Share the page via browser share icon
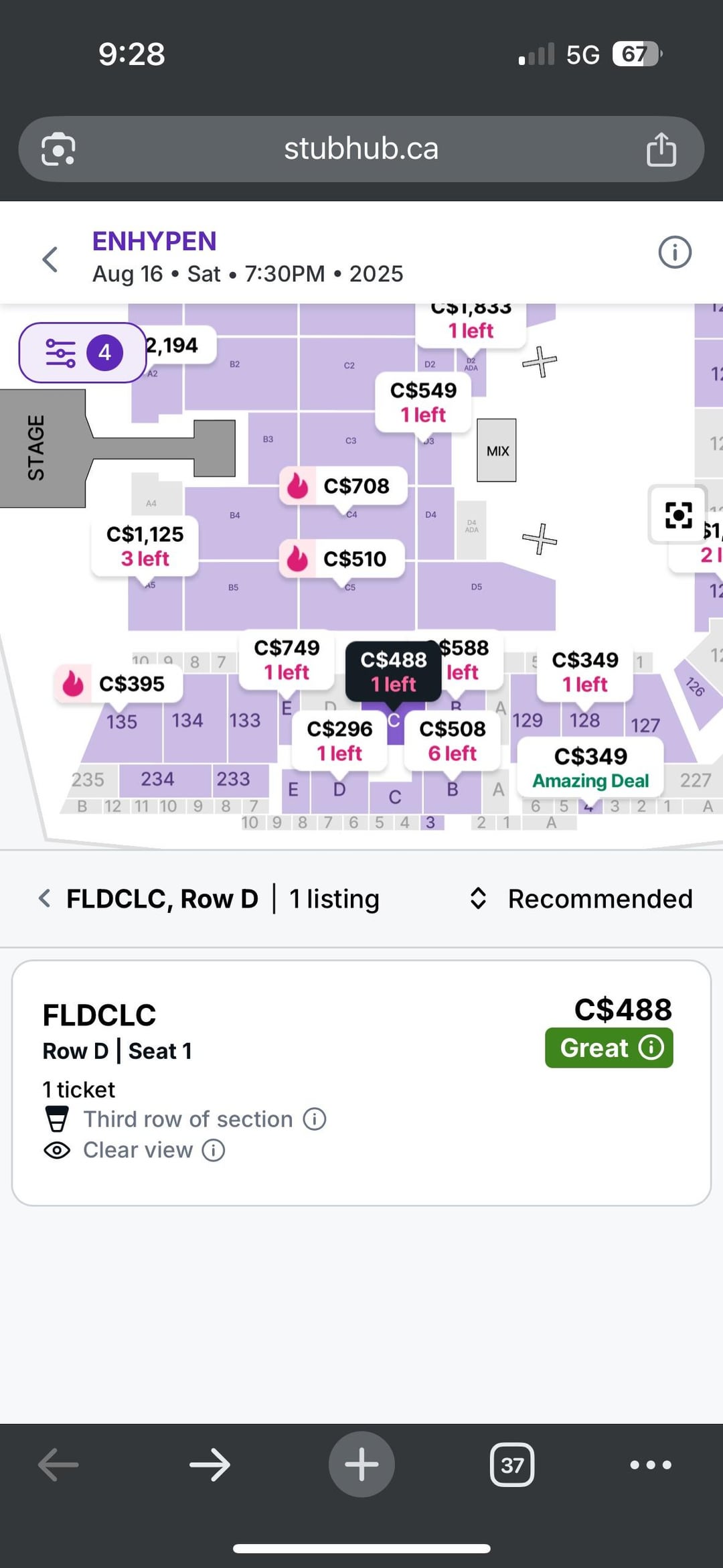This screenshot has width=723, height=1568. (661, 149)
